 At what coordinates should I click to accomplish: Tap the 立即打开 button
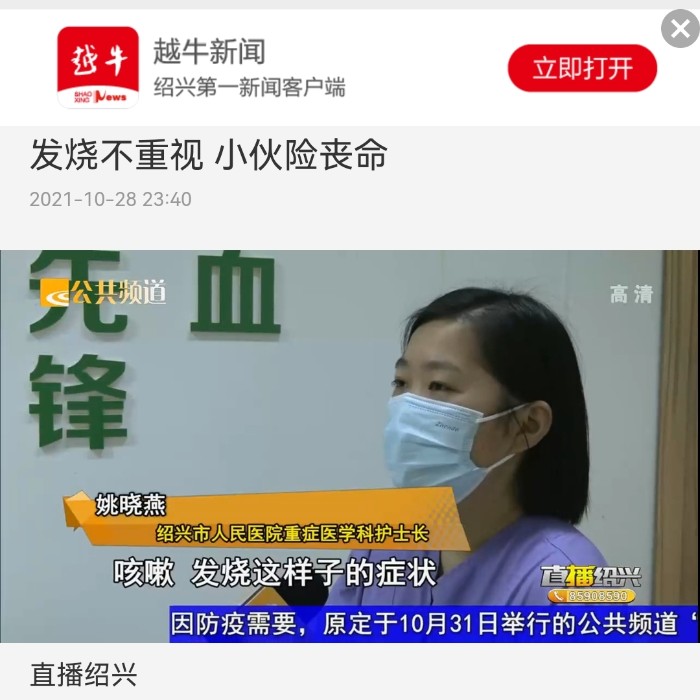coord(582,68)
